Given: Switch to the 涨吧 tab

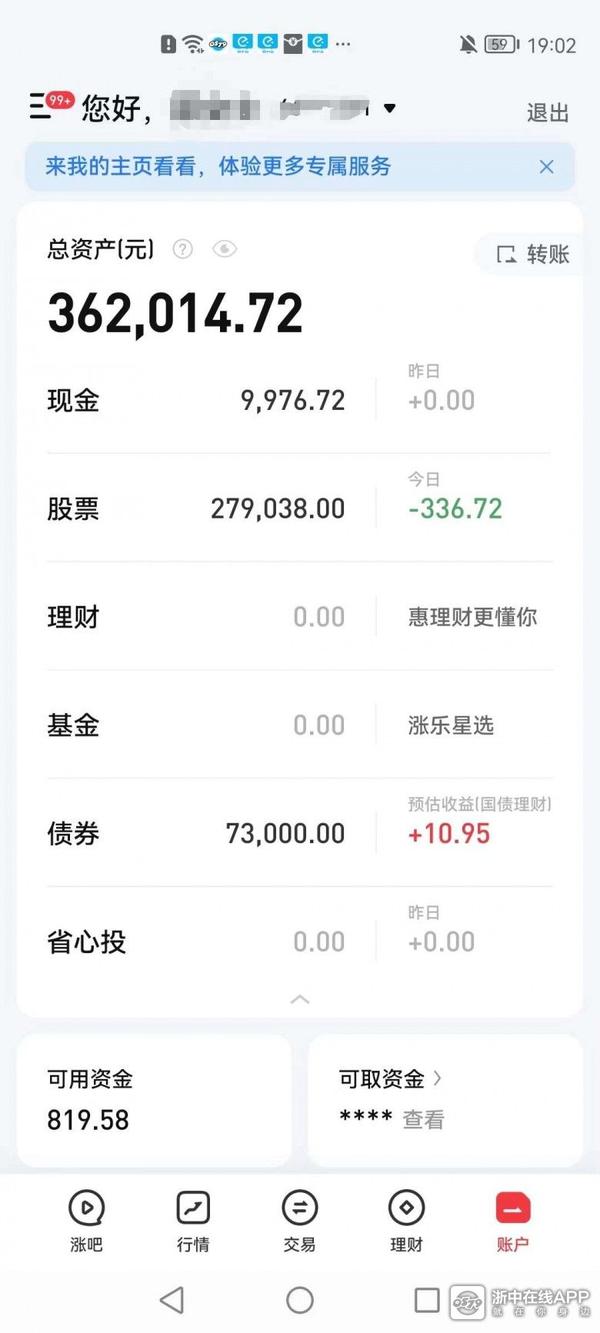Looking at the screenshot, I should [x=87, y=1221].
